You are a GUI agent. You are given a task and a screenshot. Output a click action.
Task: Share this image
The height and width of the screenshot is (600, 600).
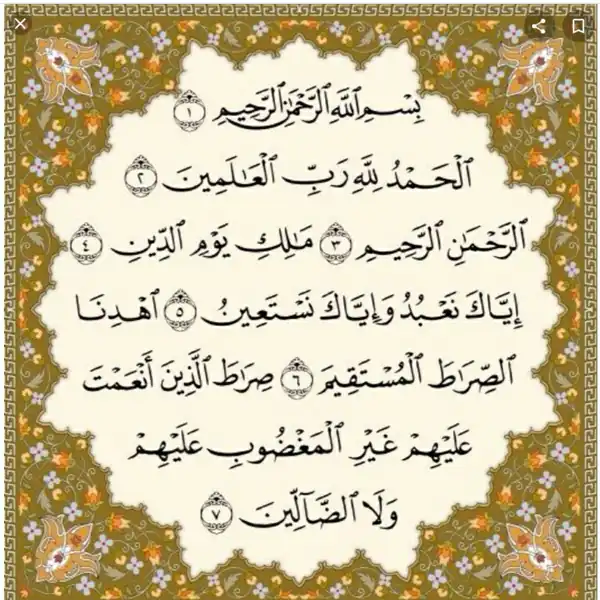click(x=539, y=26)
